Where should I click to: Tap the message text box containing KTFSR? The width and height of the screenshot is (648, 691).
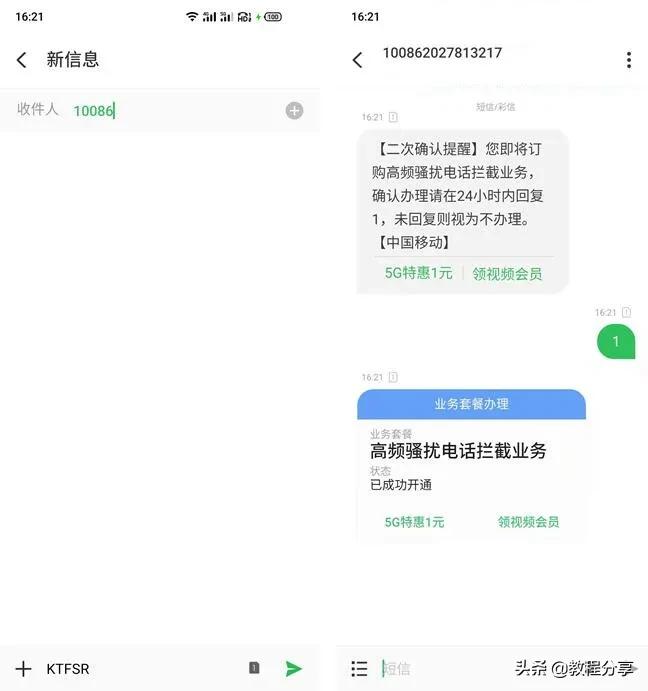pyautogui.click(x=140, y=668)
